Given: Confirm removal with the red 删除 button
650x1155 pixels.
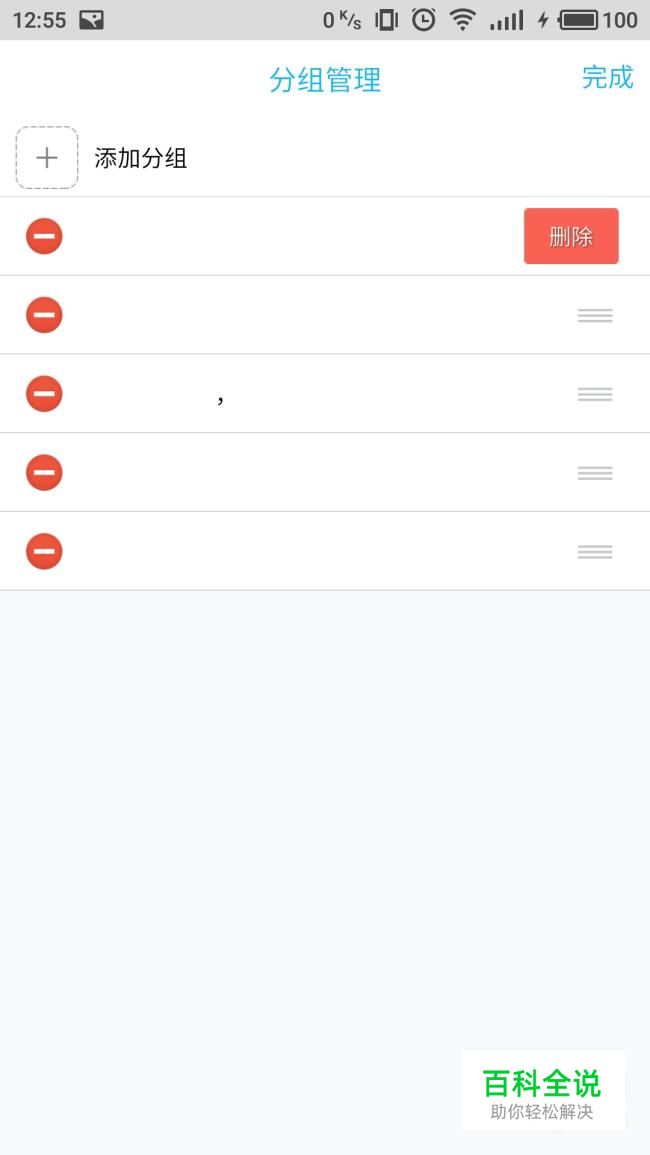Looking at the screenshot, I should (x=571, y=236).
